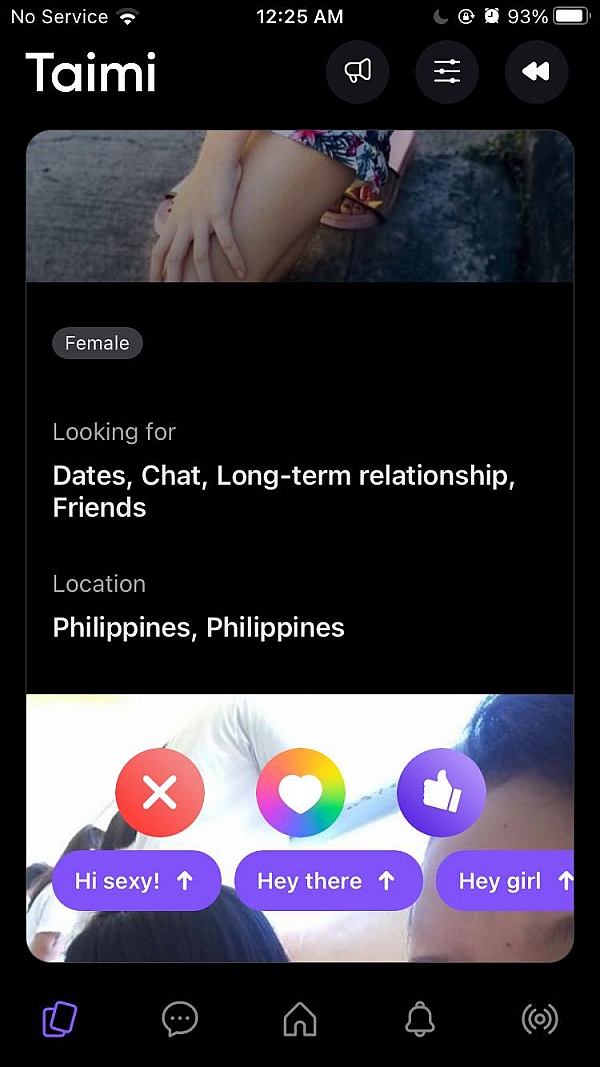
Task: Open the chats tab
Action: click(180, 1019)
